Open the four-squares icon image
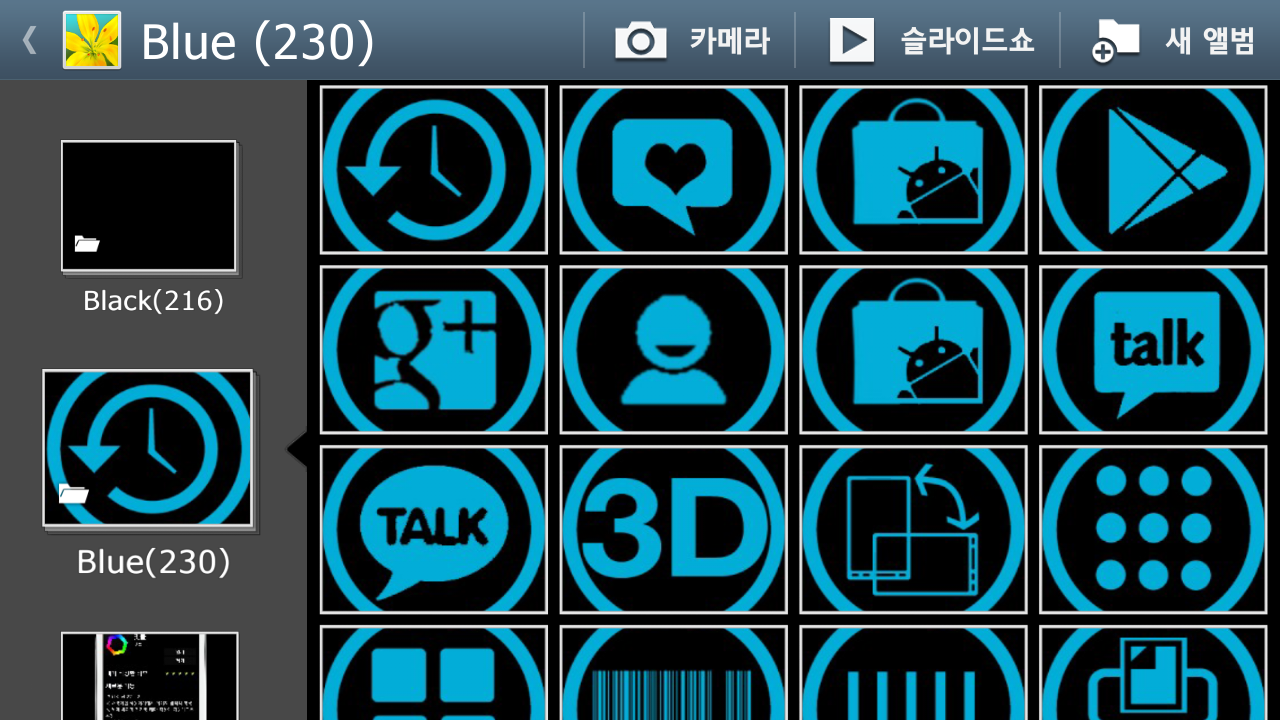 click(433, 673)
